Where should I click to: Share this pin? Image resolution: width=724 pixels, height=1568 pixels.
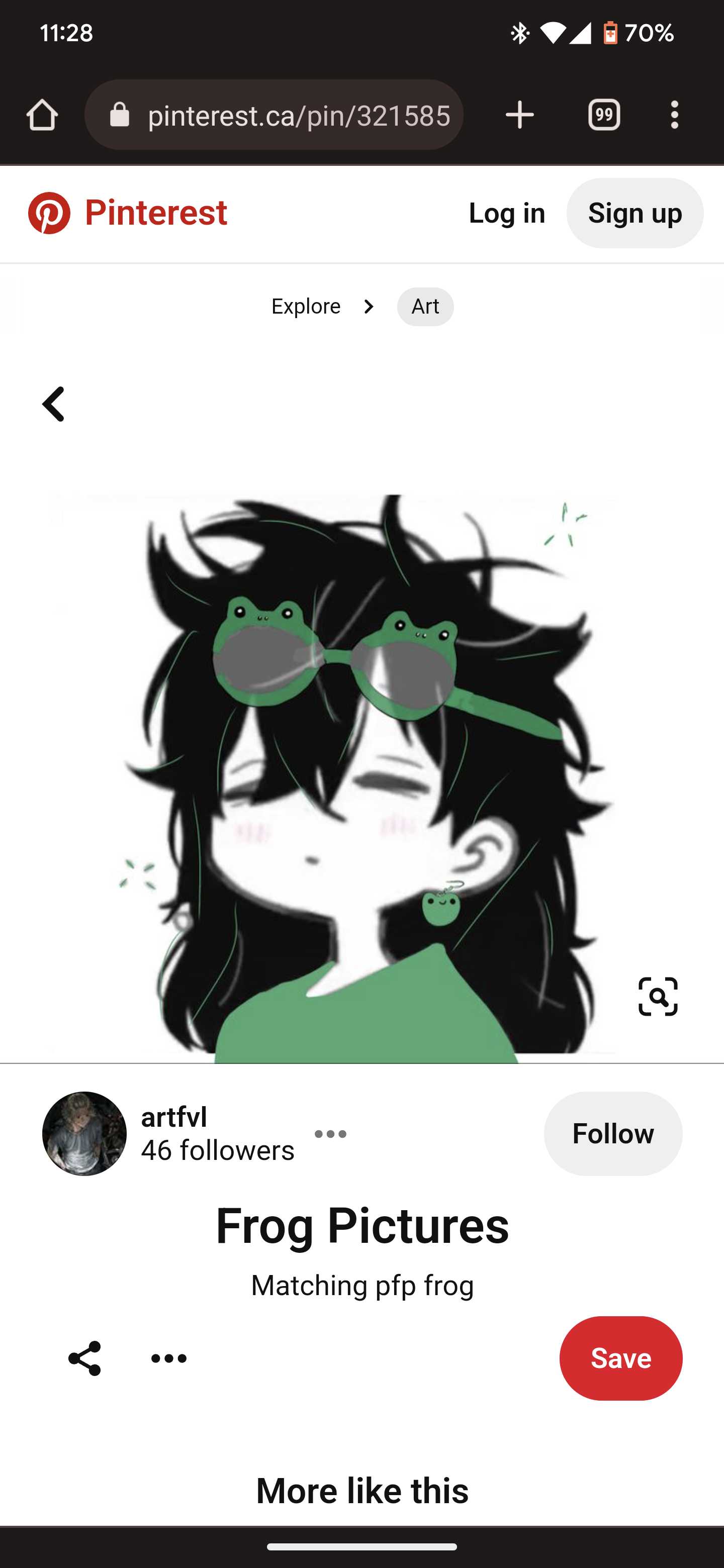pos(84,1358)
